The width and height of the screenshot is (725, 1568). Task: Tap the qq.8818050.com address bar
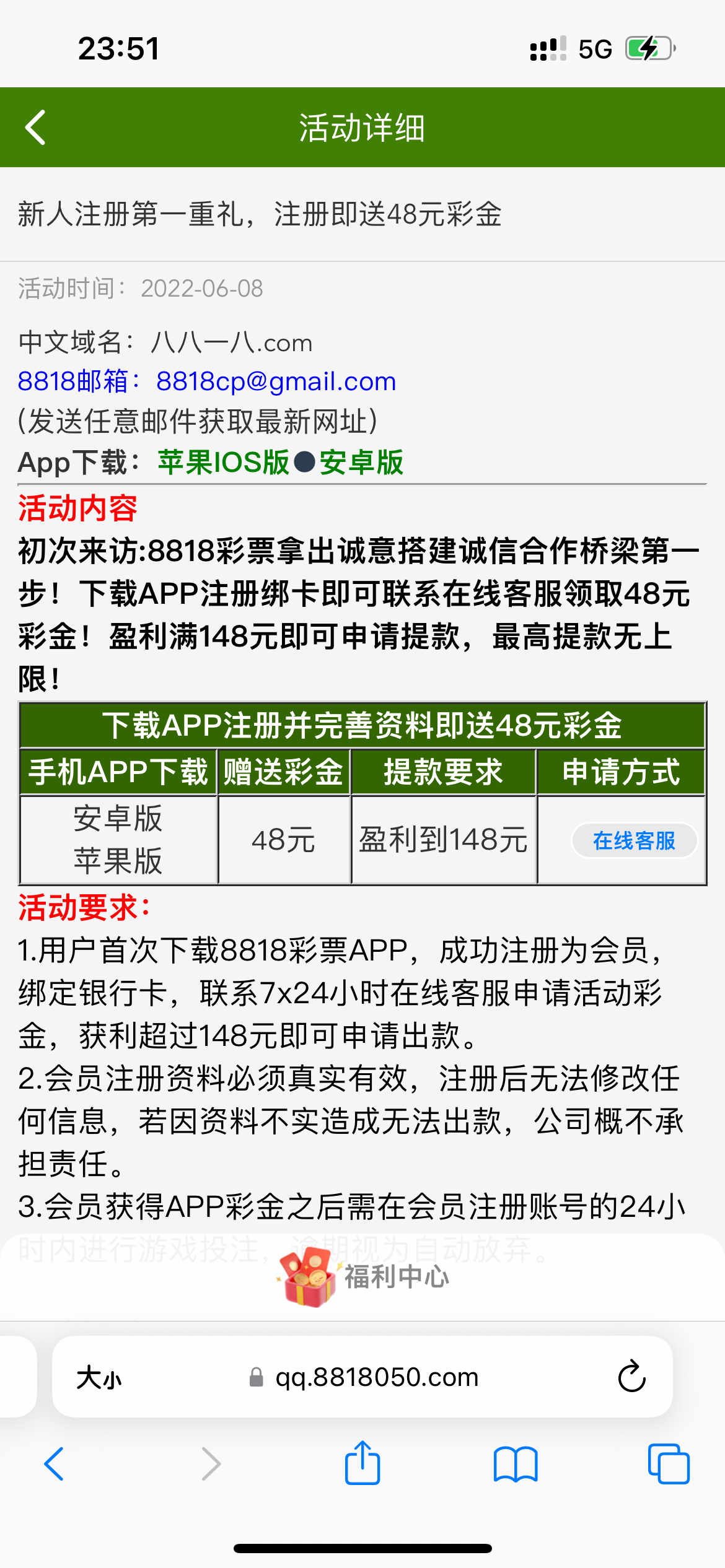tap(377, 1378)
